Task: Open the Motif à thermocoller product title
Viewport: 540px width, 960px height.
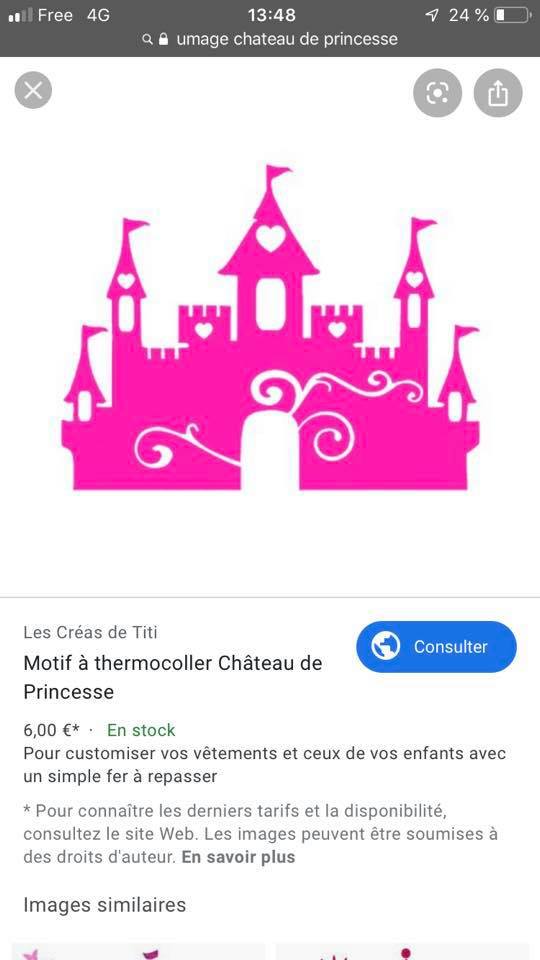Action: tap(173, 677)
